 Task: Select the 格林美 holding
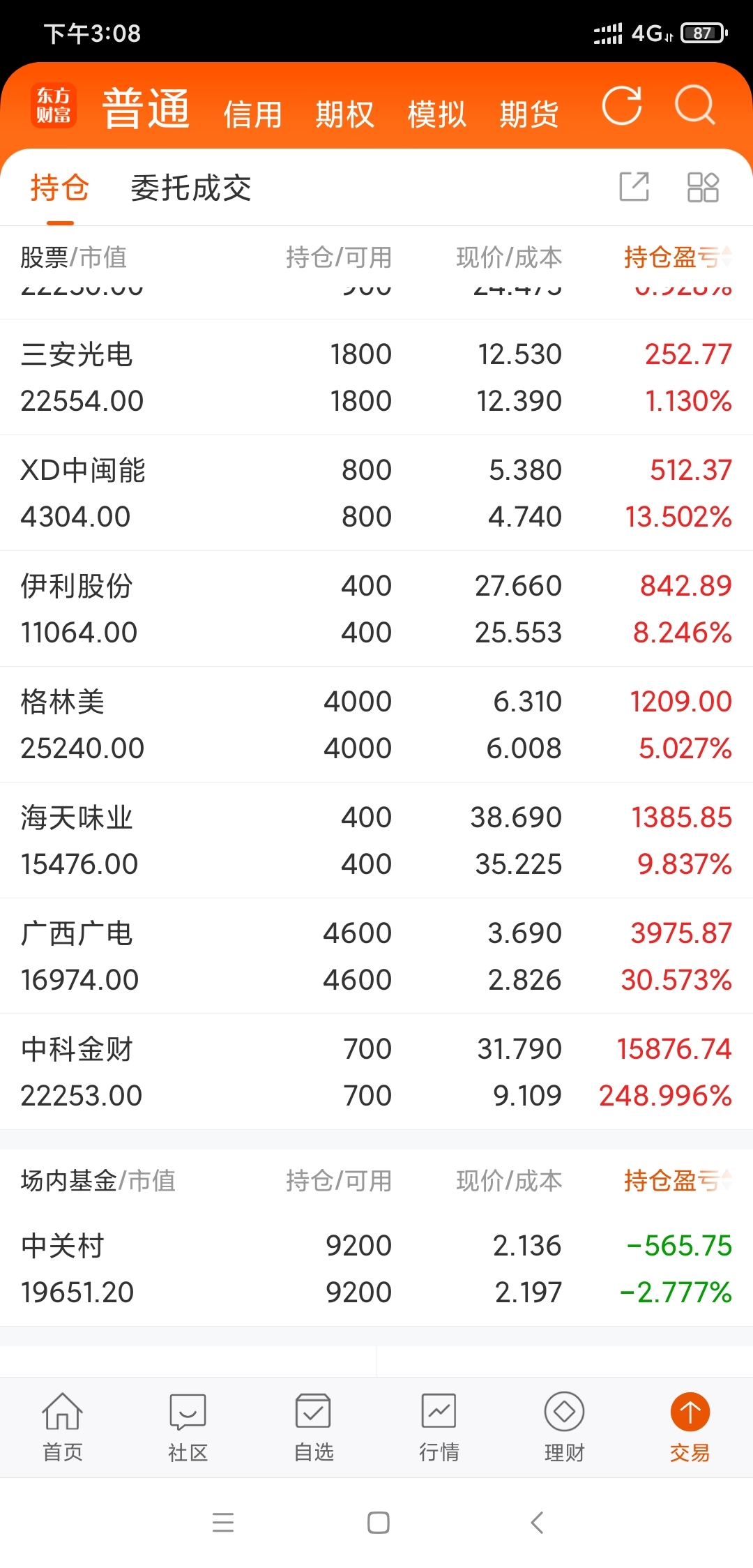coord(376,725)
